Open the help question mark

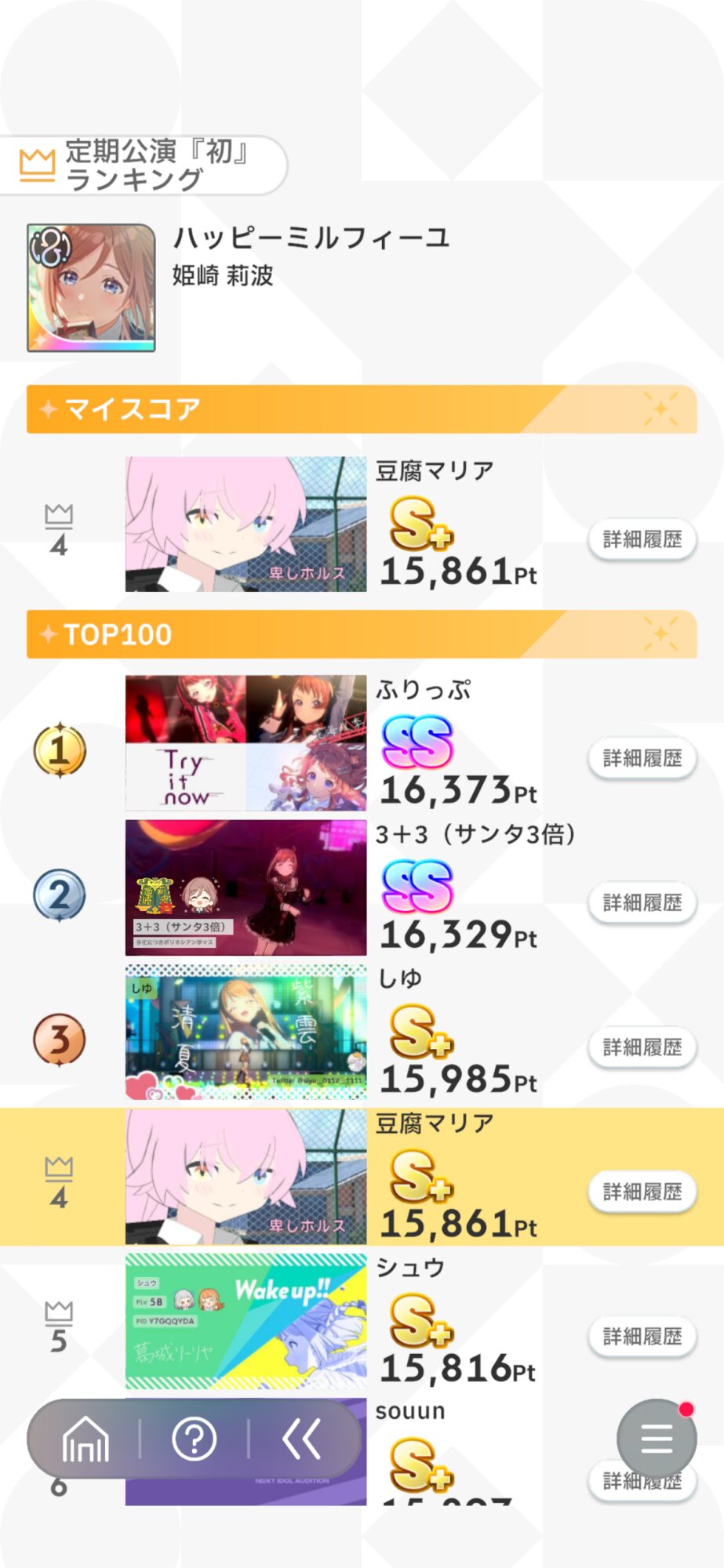194,1439
